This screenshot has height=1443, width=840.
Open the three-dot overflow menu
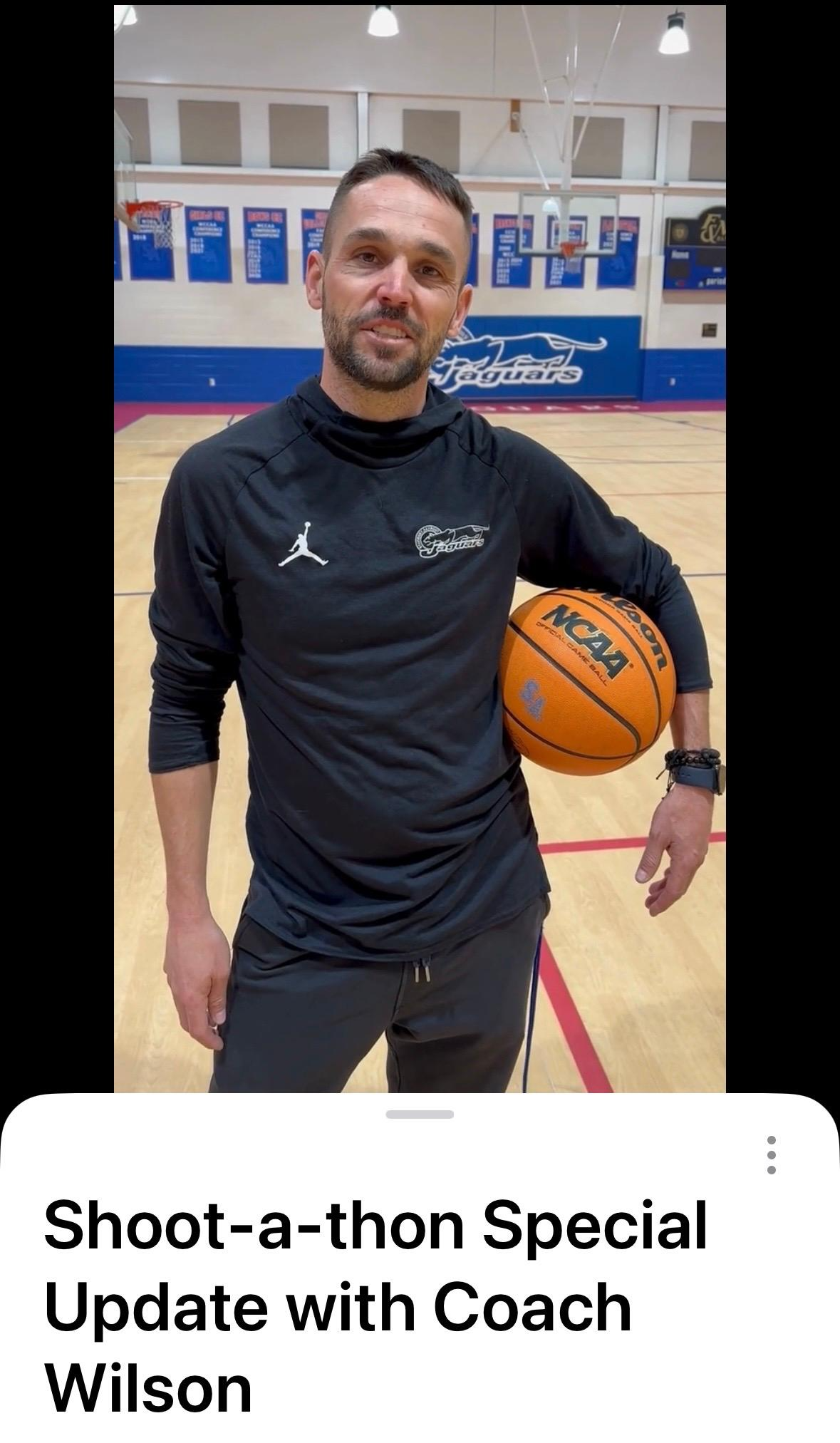(771, 1155)
